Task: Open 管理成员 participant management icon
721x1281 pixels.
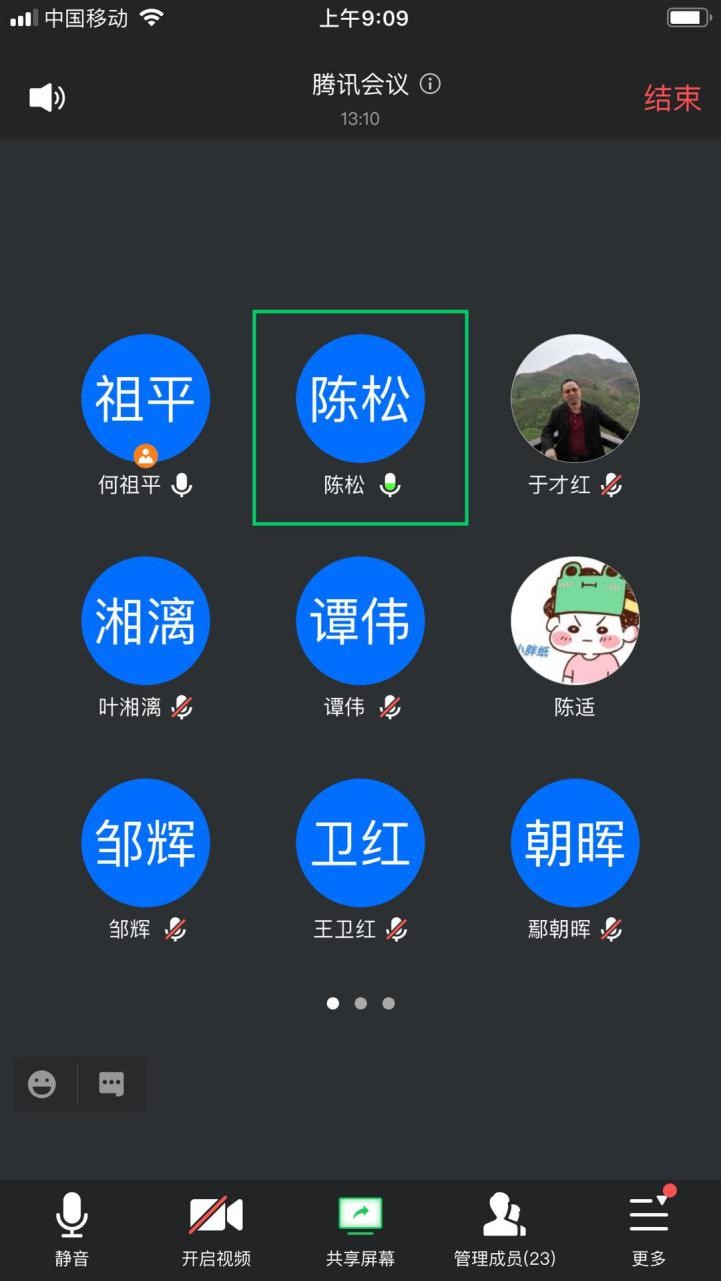Action: 504,1212
